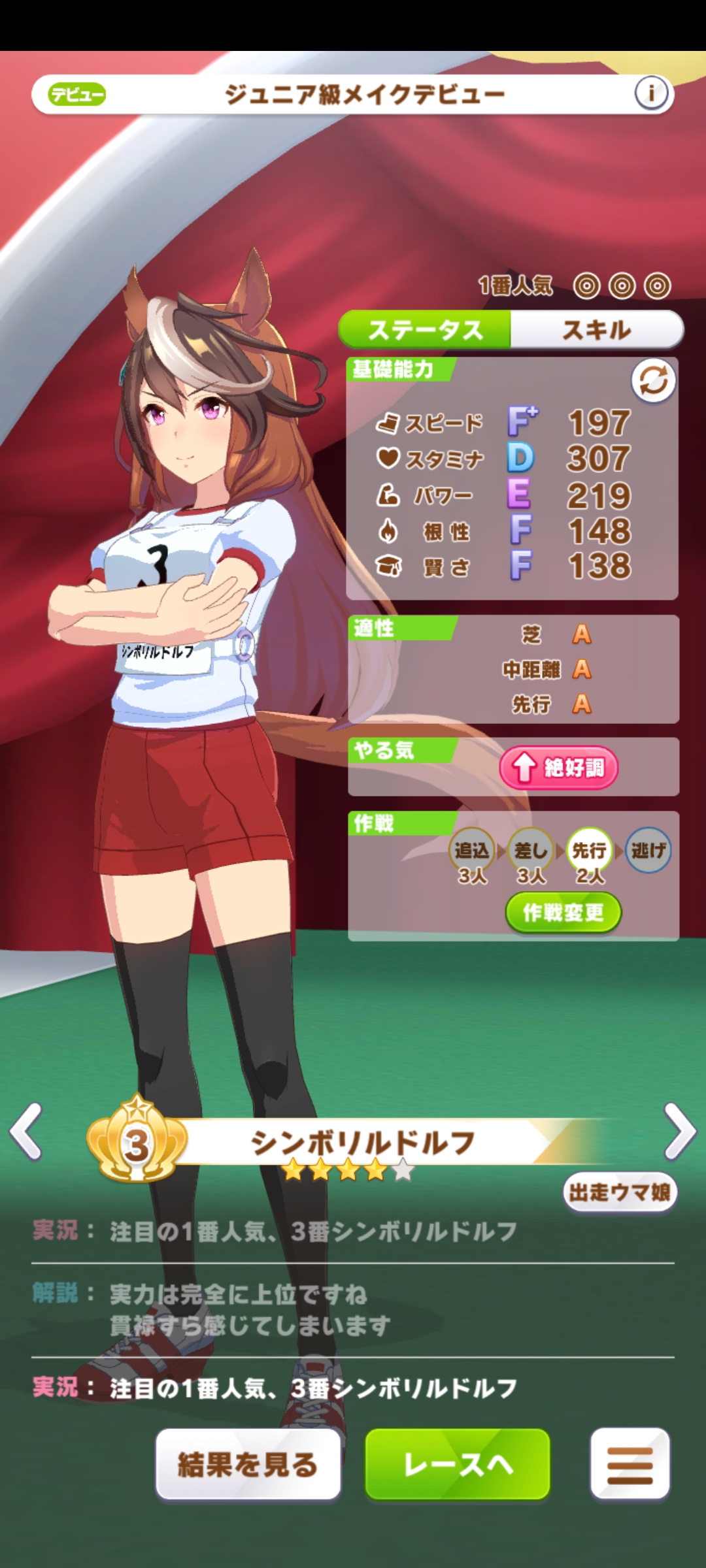Image resolution: width=706 pixels, height=1568 pixels.
Task: Tap 結果を見る to skip to results
Action: click(248, 1464)
